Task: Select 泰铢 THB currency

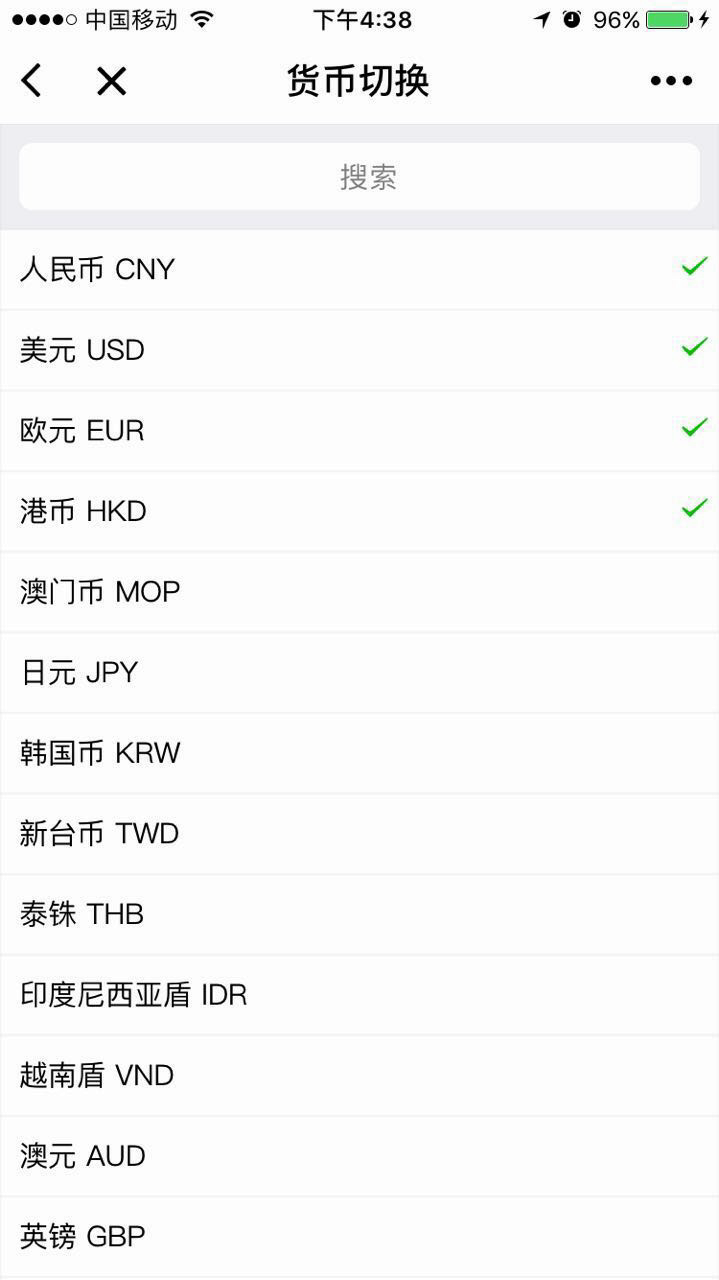Action: pyautogui.click(x=359, y=914)
